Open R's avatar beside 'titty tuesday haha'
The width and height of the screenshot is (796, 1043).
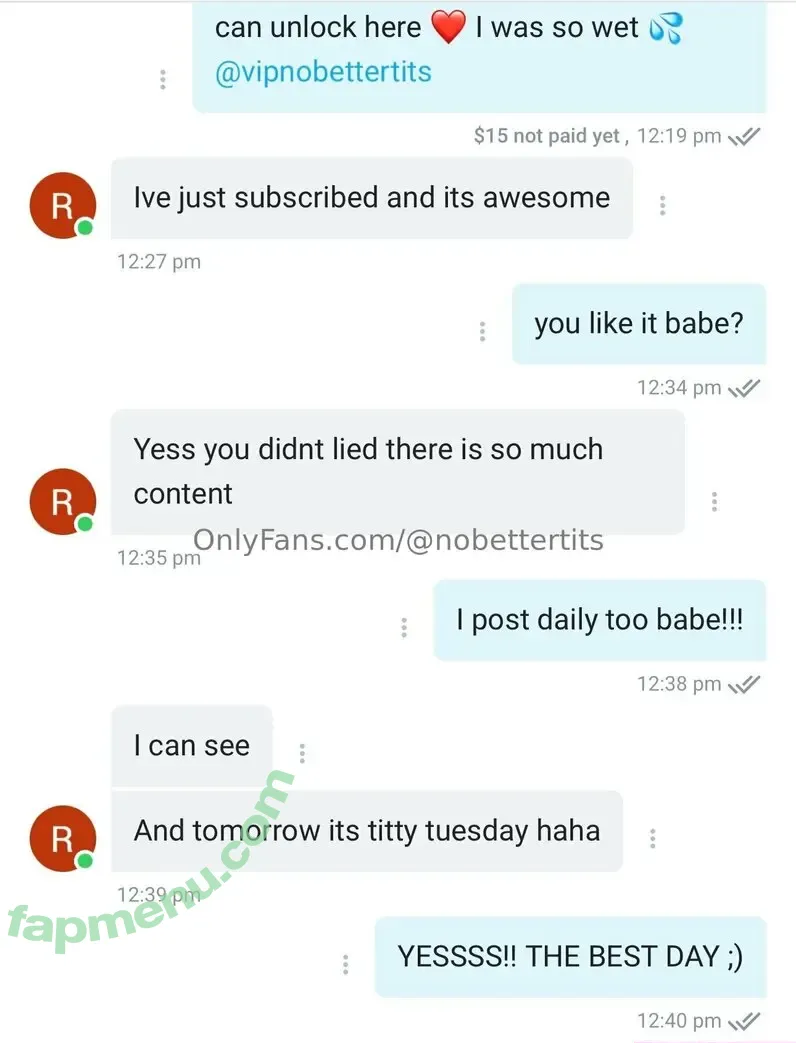coord(62,838)
